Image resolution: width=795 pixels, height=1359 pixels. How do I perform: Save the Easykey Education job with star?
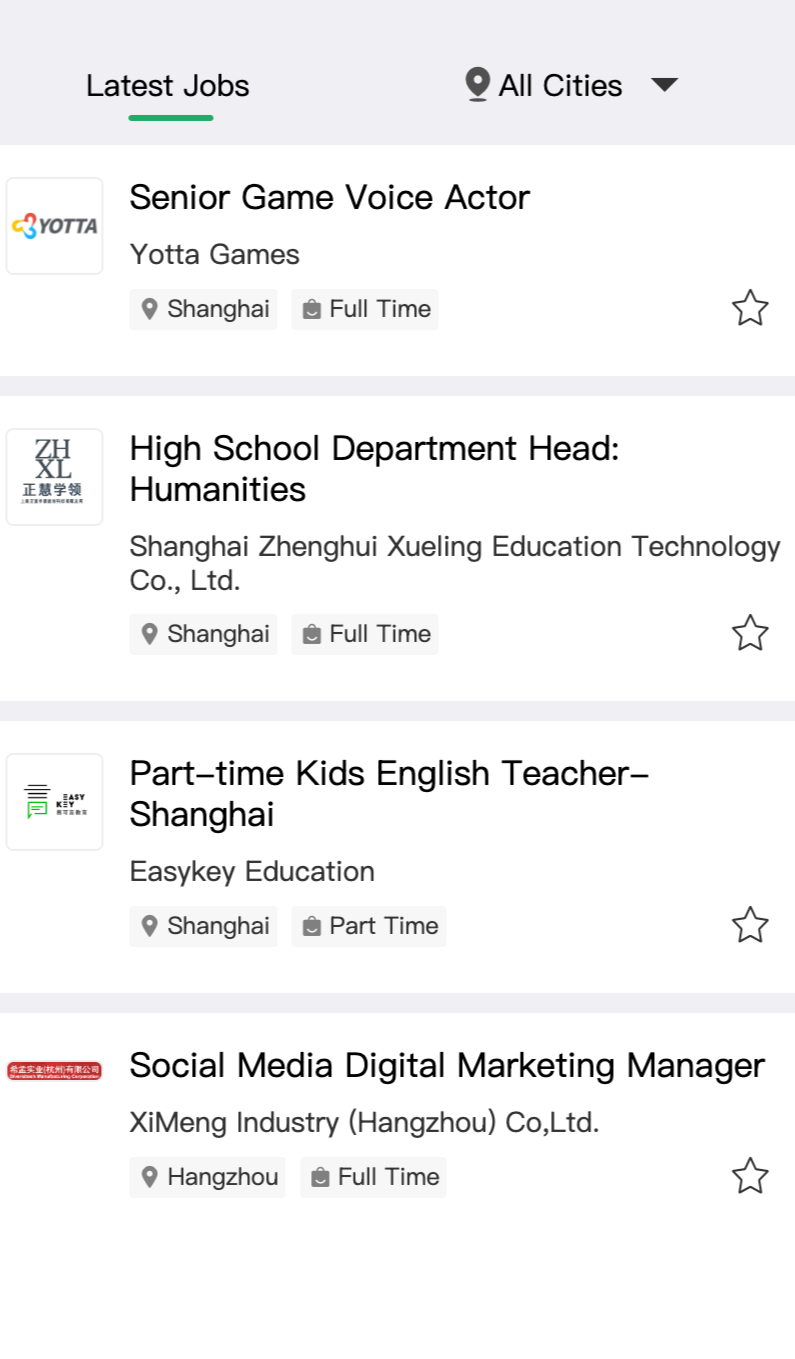(750, 925)
